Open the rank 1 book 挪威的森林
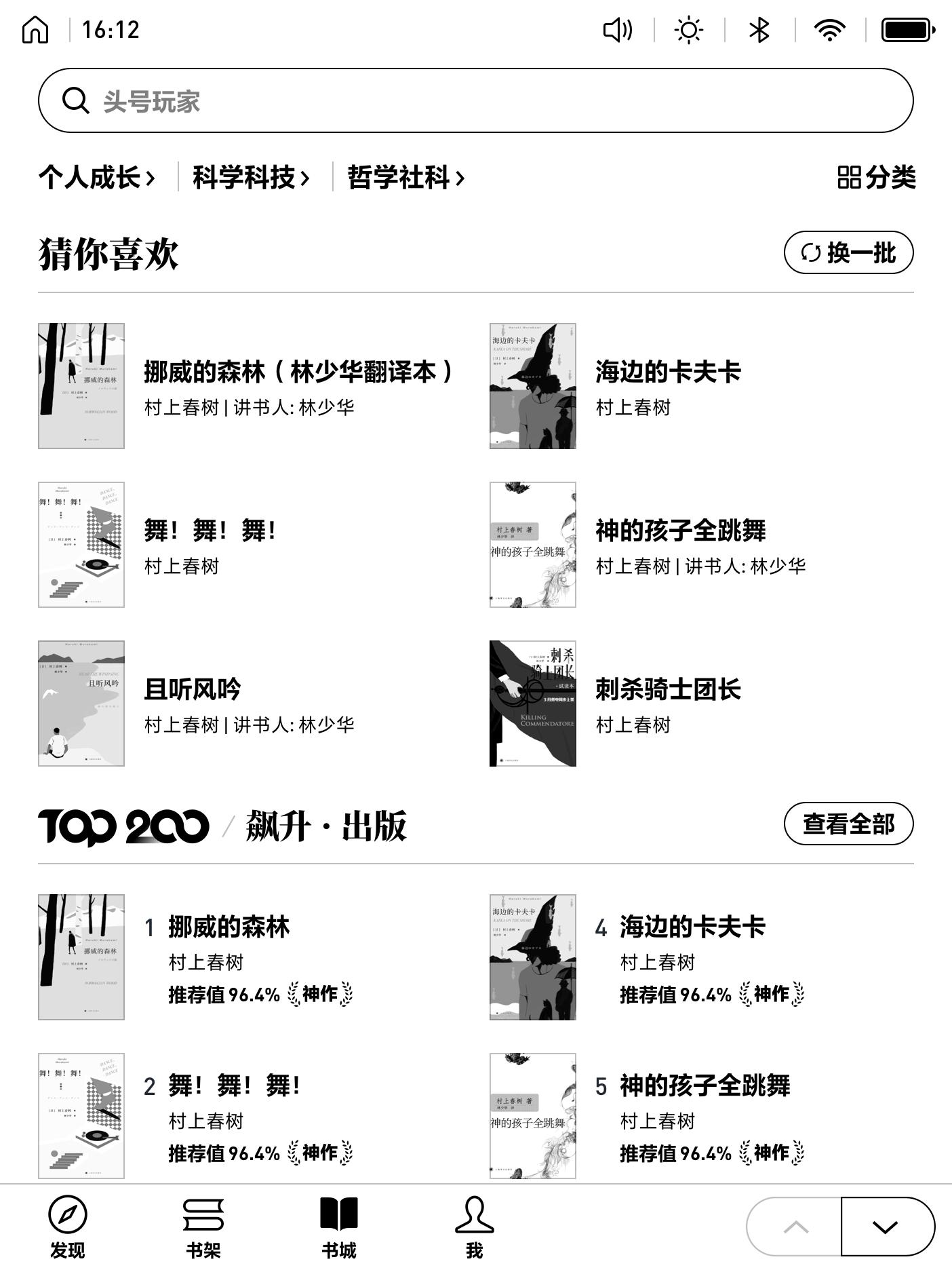The width and height of the screenshot is (952, 1270). (x=229, y=927)
